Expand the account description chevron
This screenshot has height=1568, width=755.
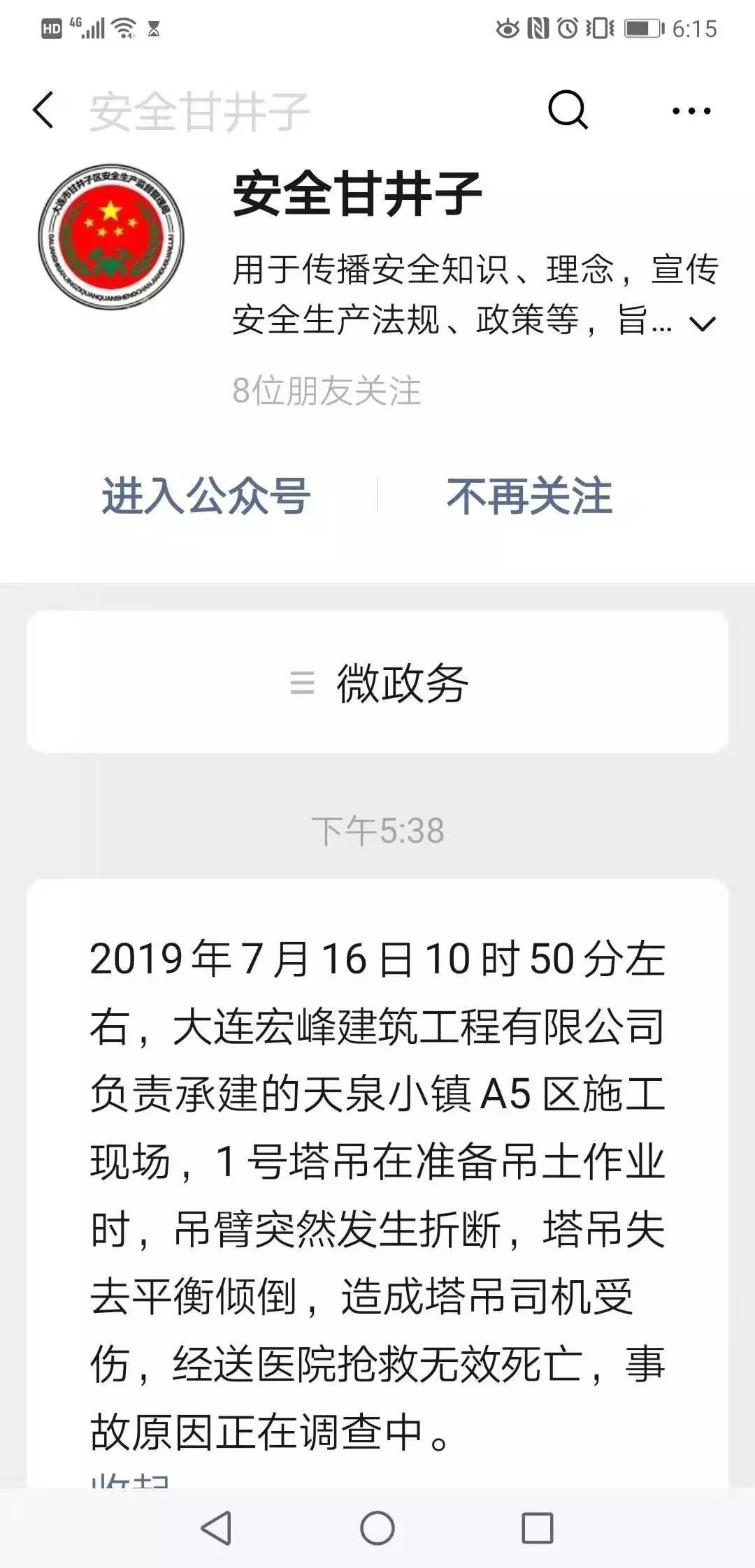702,324
